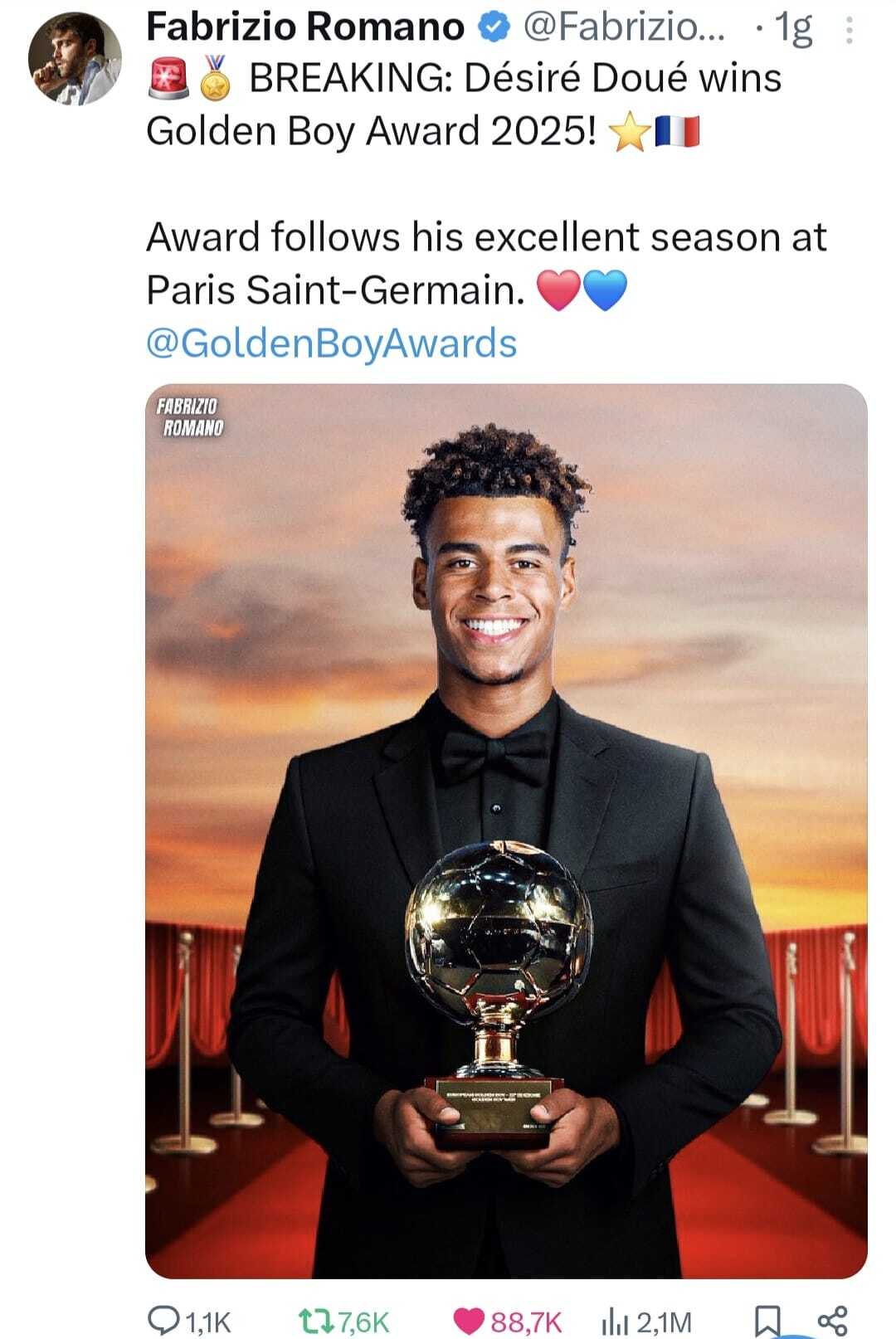
Task: Like the Désiré Doué tweet
Action: coord(470,1320)
